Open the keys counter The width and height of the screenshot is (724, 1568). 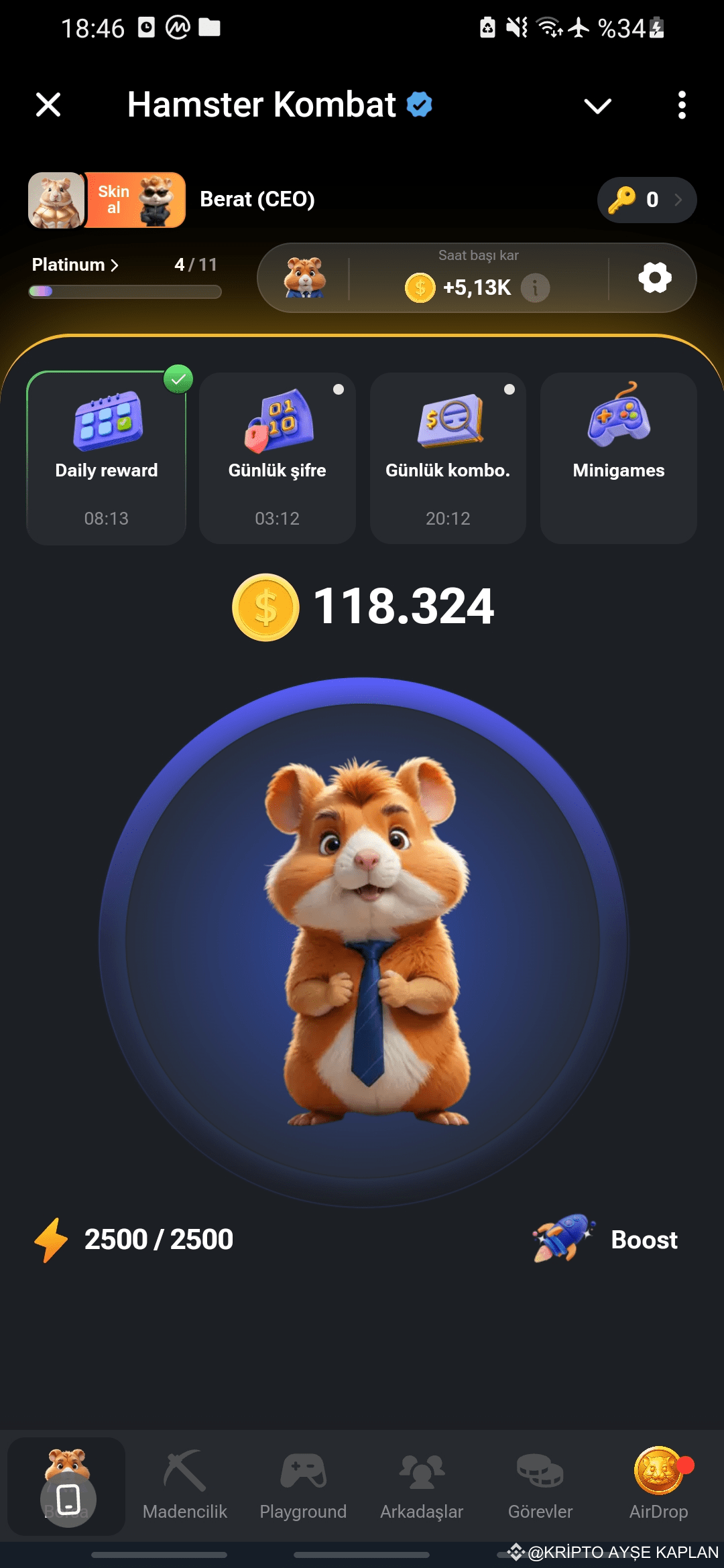coord(646,200)
